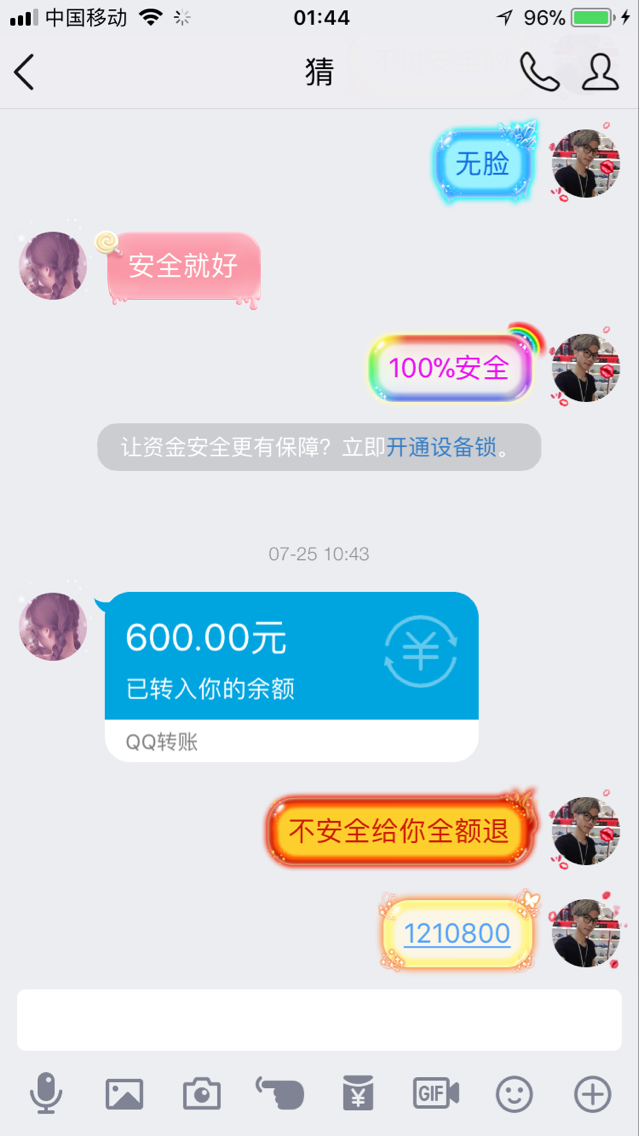Expand more options with plus button
This screenshot has width=639, height=1136.
[x=592, y=1094]
